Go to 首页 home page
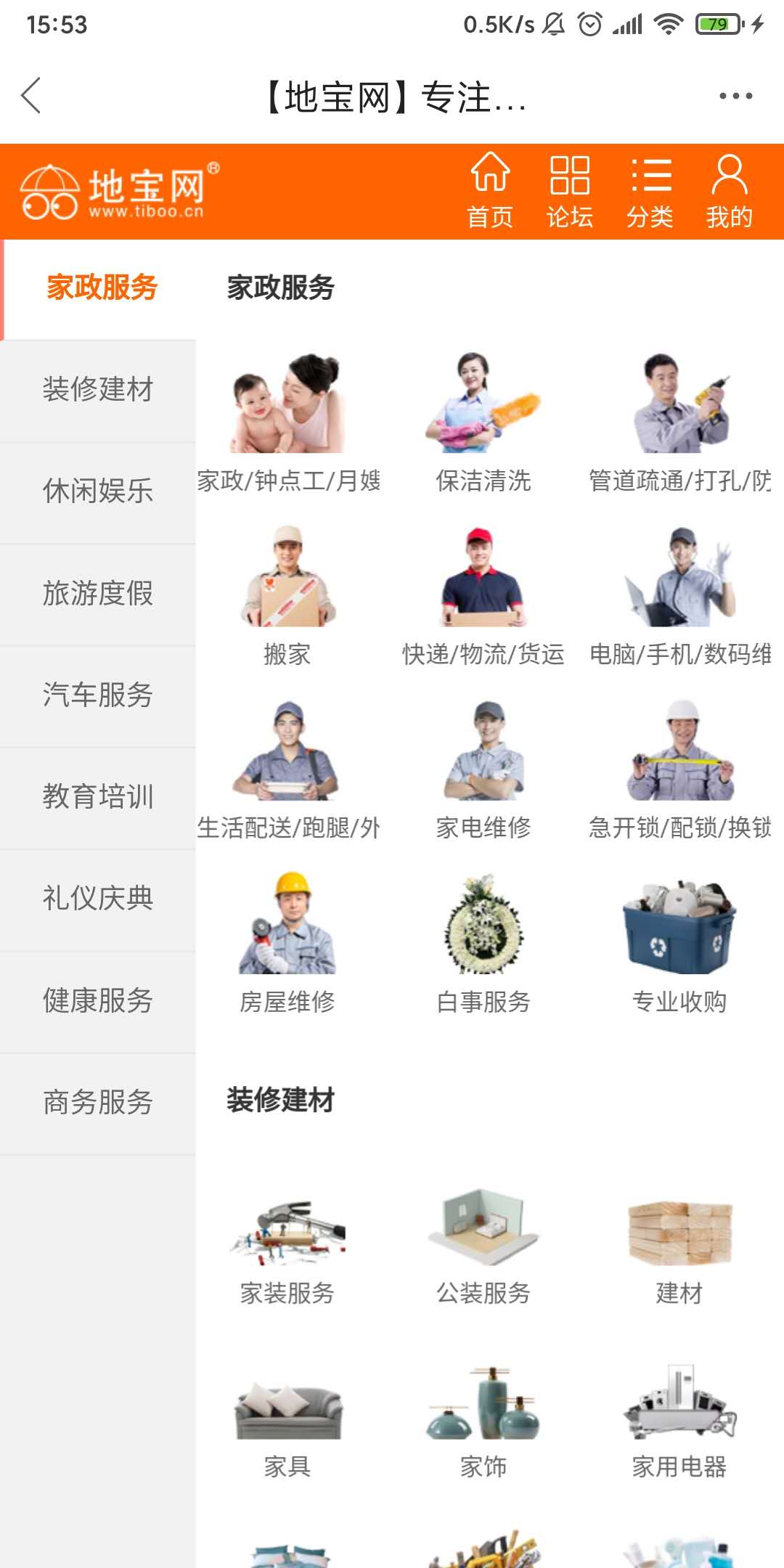Image resolution: width=784 pixels, height=1568 pixels. tap(490, 192)
